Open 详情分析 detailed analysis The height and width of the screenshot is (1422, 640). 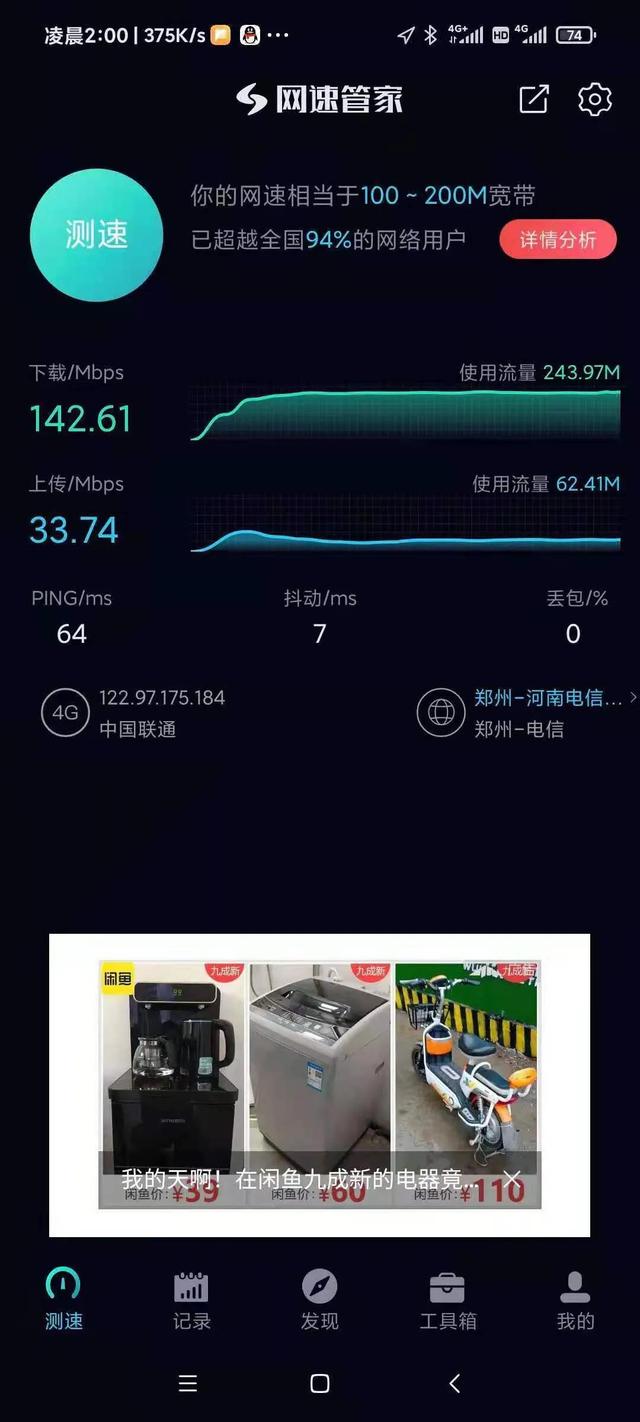(x=557, y=240)
